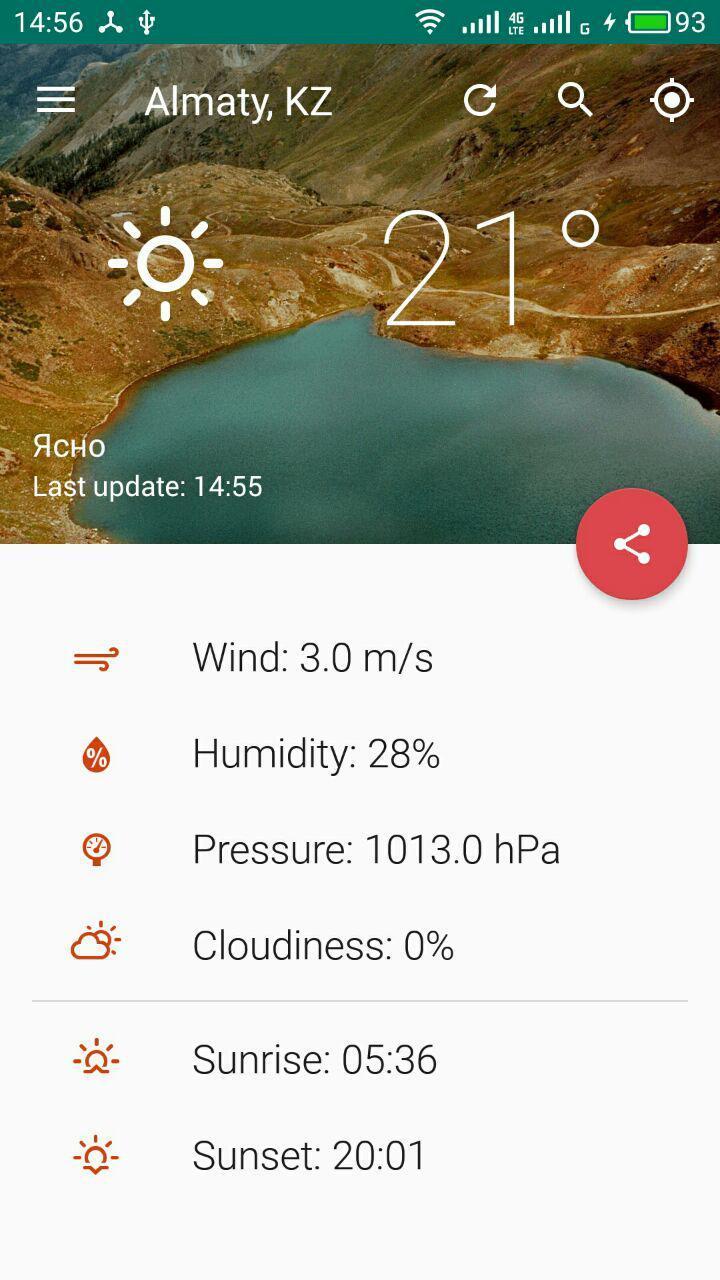Tap the red share floating action button

[x=631, y=543]
